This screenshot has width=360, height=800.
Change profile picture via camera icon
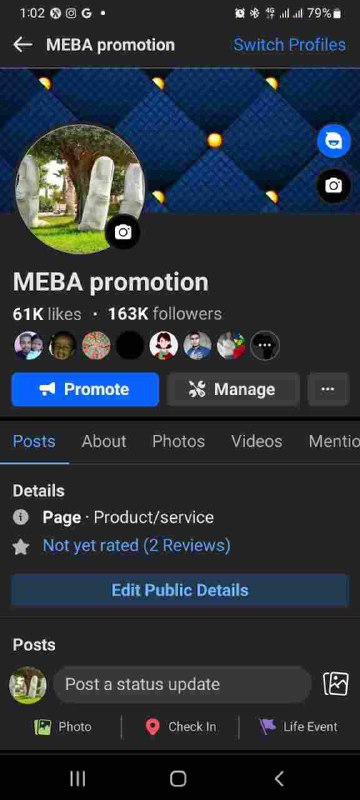(x=122, y=232)
